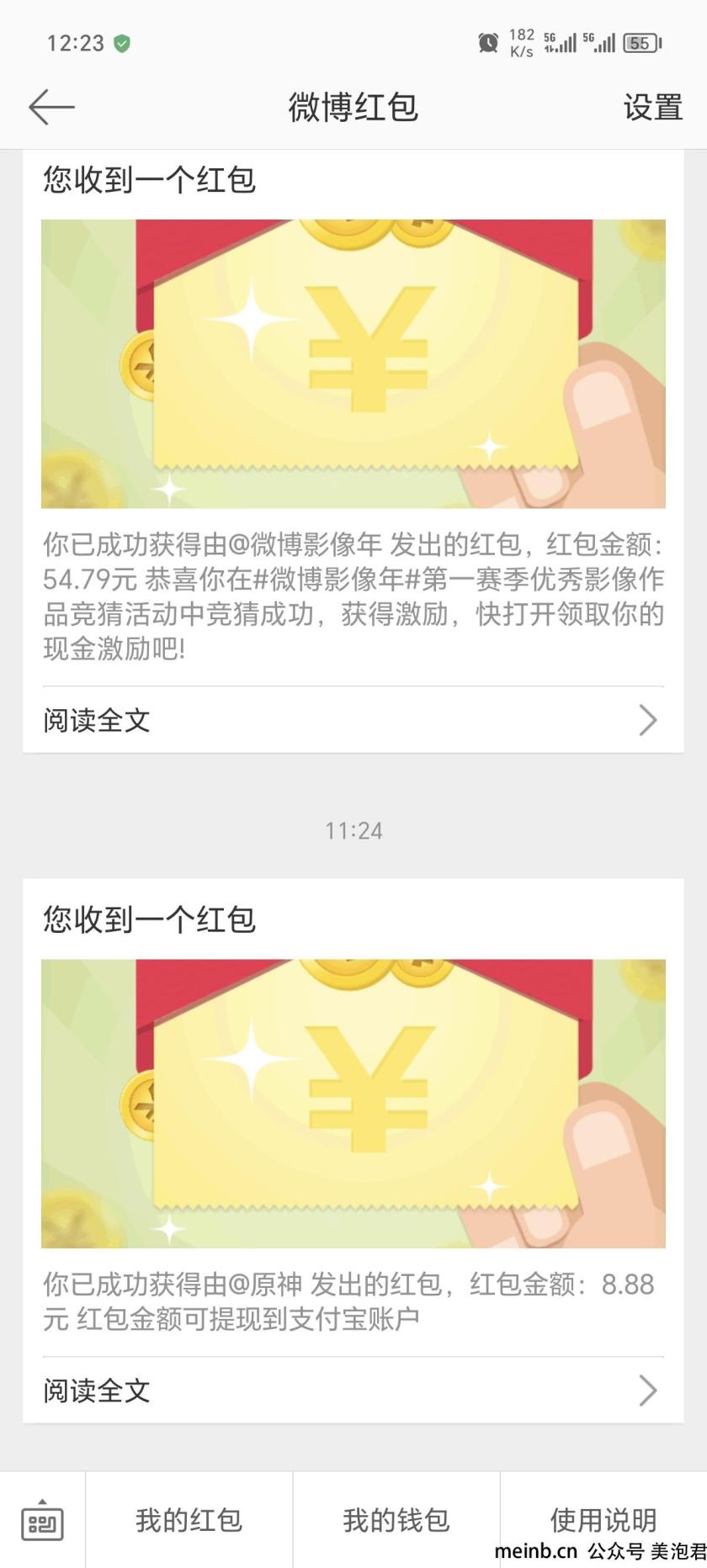
Task: Open 我的红包 menu
Action: click(x=189, y=1519)
